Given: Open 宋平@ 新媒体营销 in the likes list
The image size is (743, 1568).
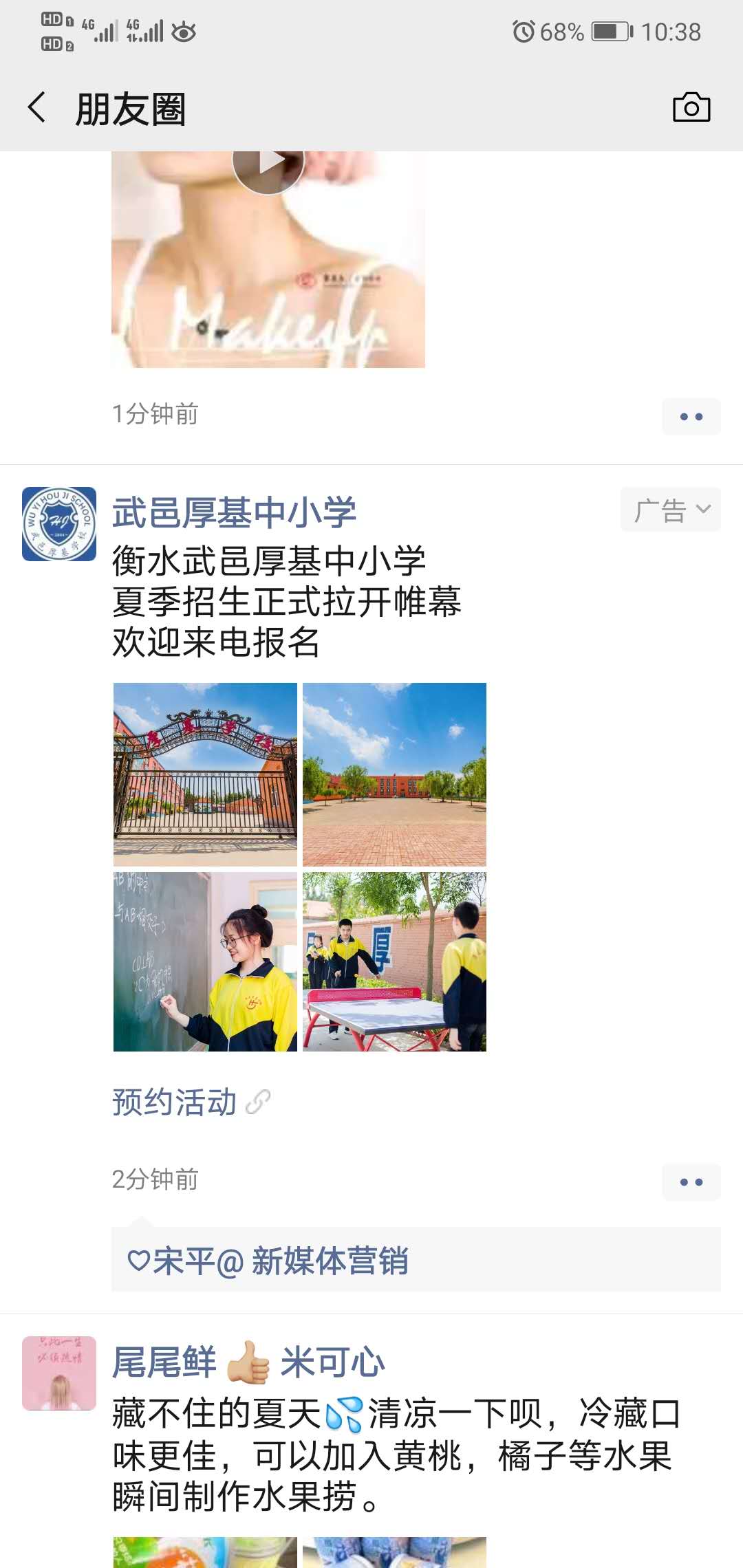Looking at the screenshot, I should point(280,1261).
